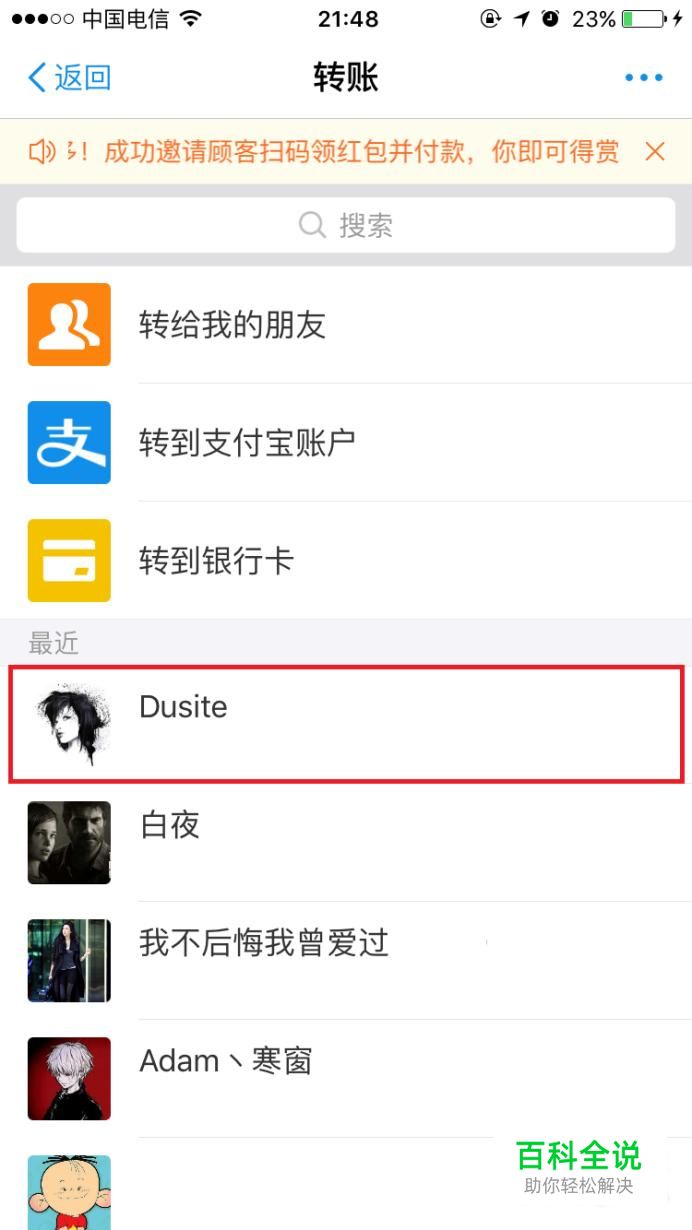Open transfer to 白夜

(346, 842)
